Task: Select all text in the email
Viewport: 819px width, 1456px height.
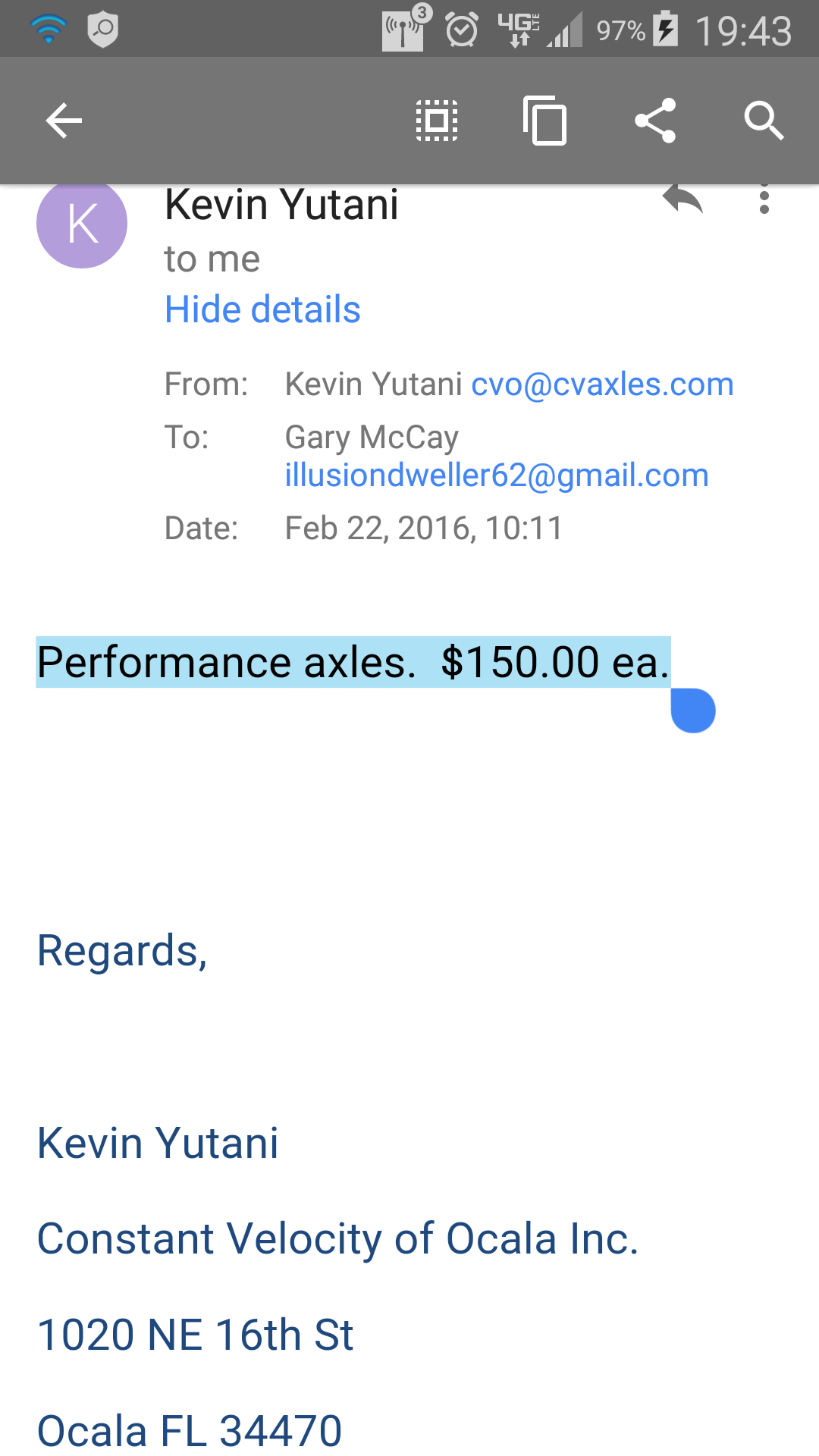Action: [437, 121]
